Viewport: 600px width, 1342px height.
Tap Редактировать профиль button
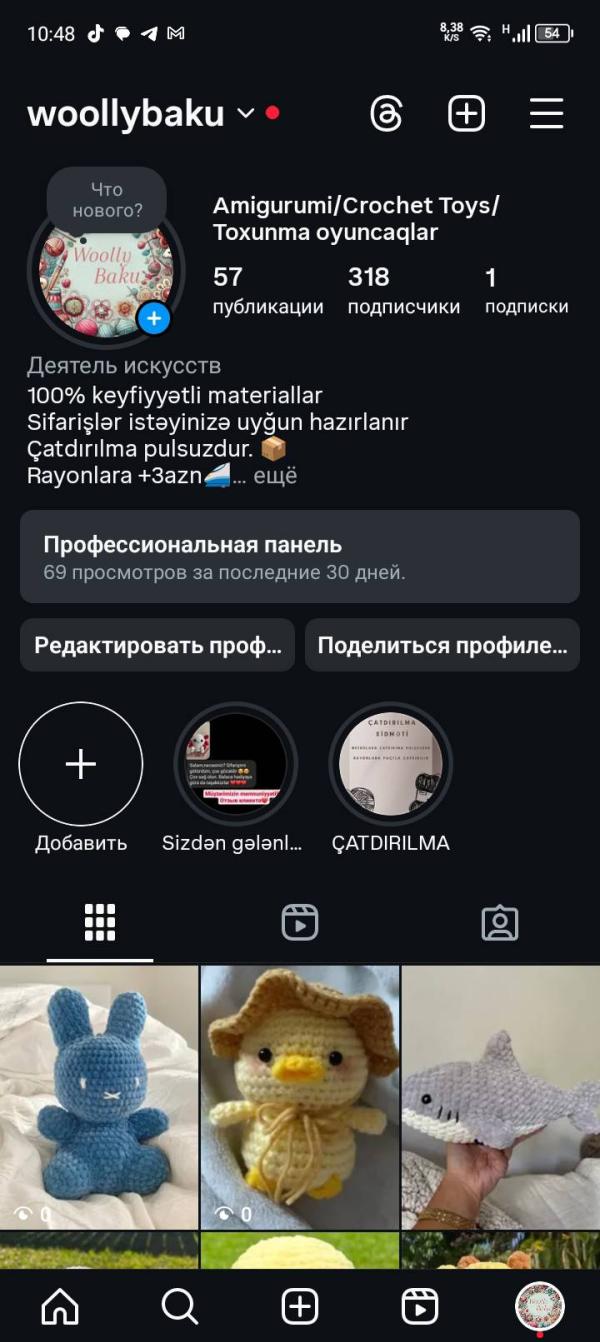click(x=157, y=645)
